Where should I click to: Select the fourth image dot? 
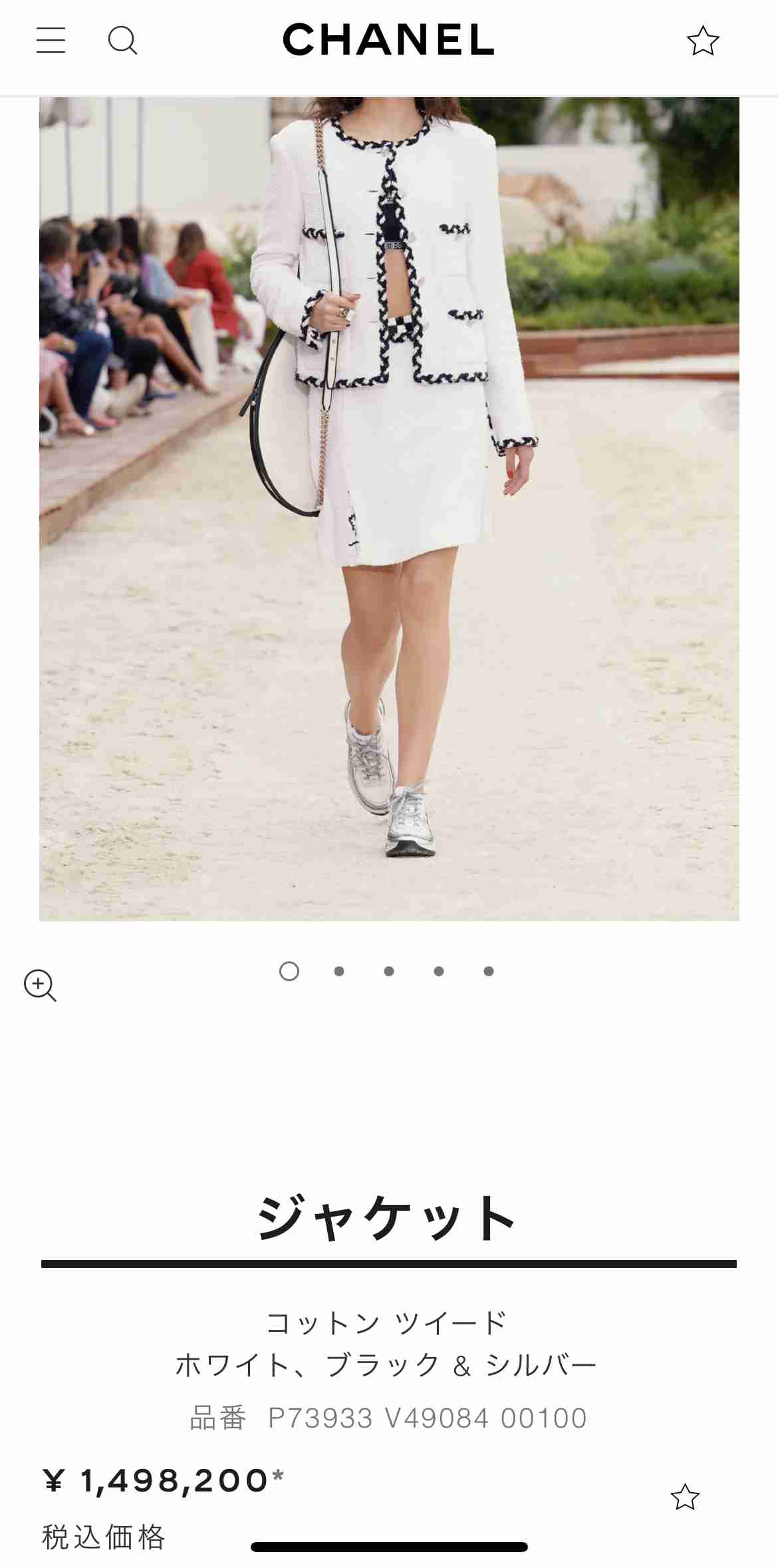(x=439, y=971)
